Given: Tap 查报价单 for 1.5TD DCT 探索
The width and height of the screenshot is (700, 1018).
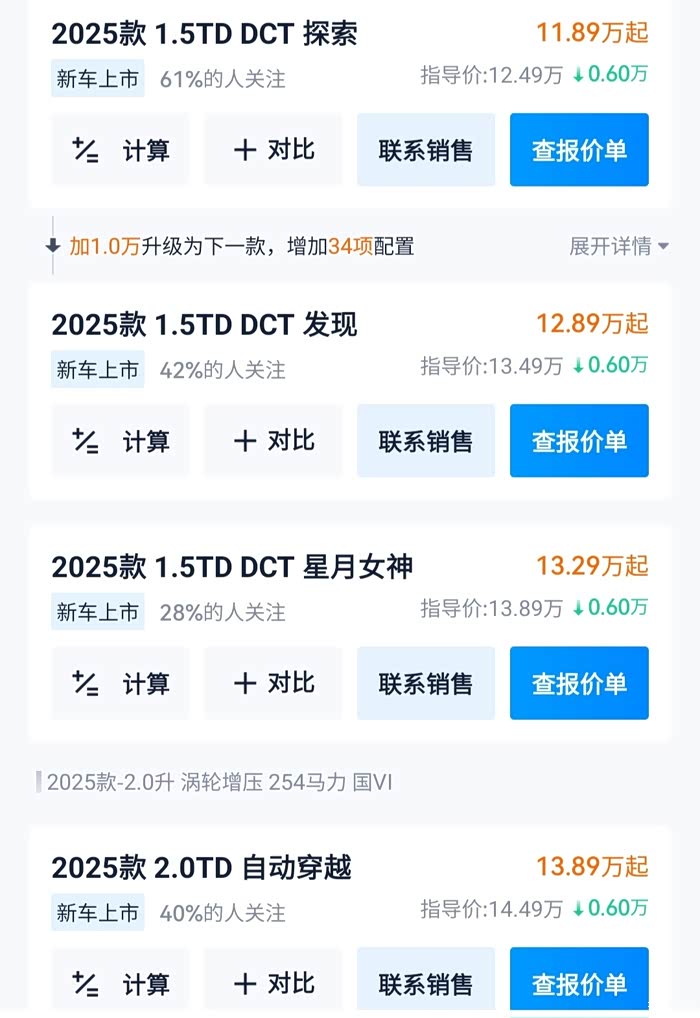Looking at the screenshot, I should click(579, 150).
